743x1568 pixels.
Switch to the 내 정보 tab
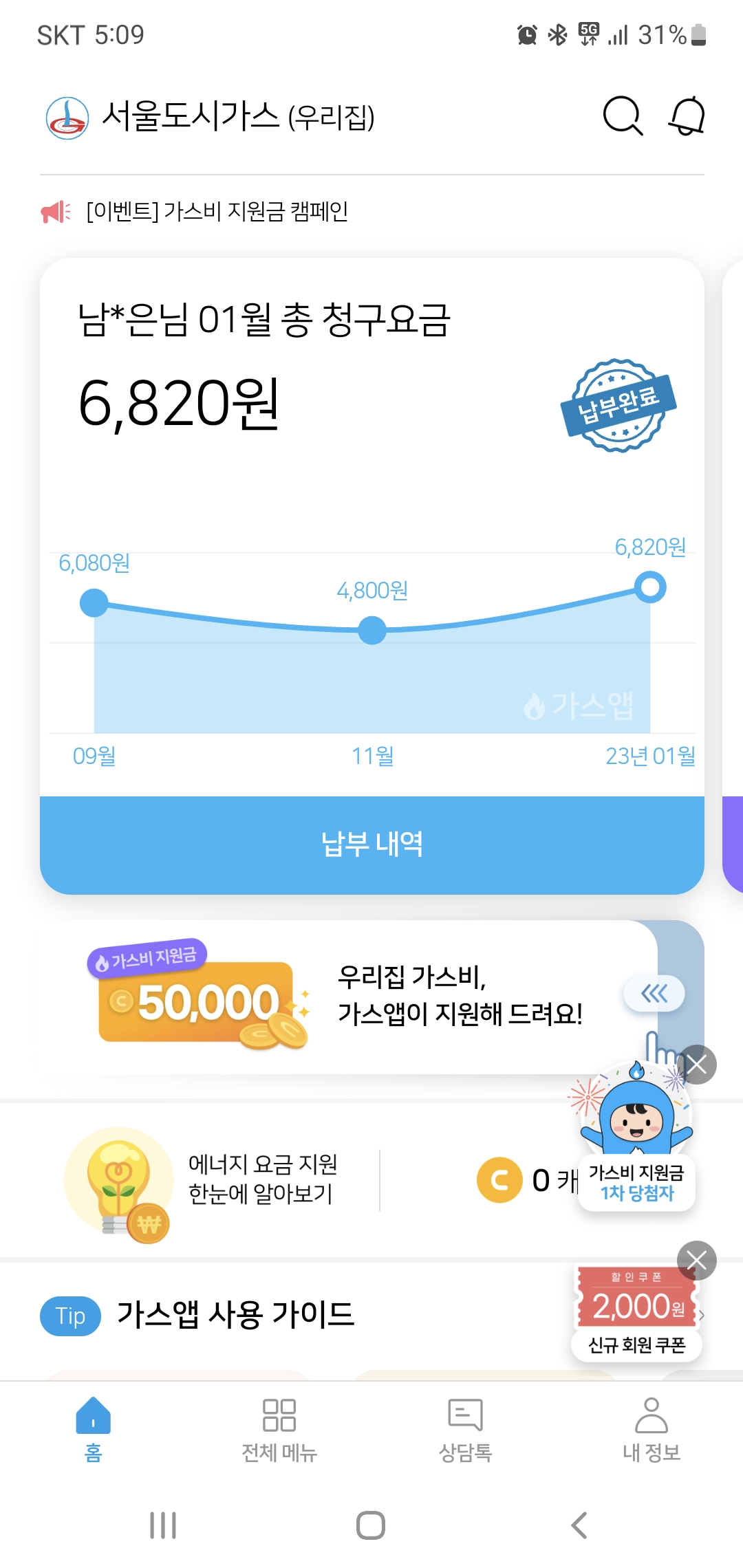pos(652,1430)
